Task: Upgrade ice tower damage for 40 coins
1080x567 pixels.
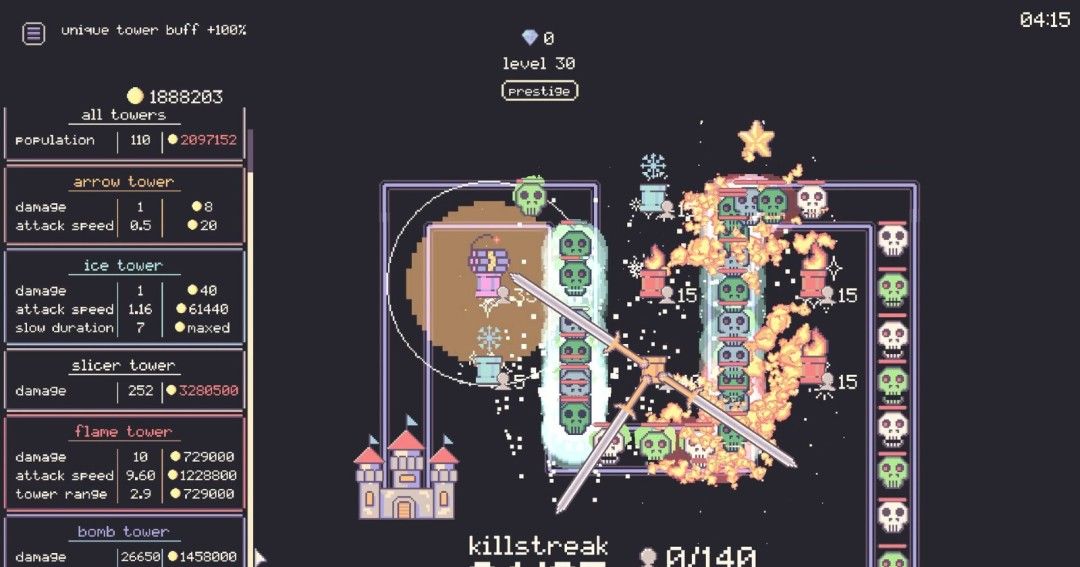Action: point(202,291)
